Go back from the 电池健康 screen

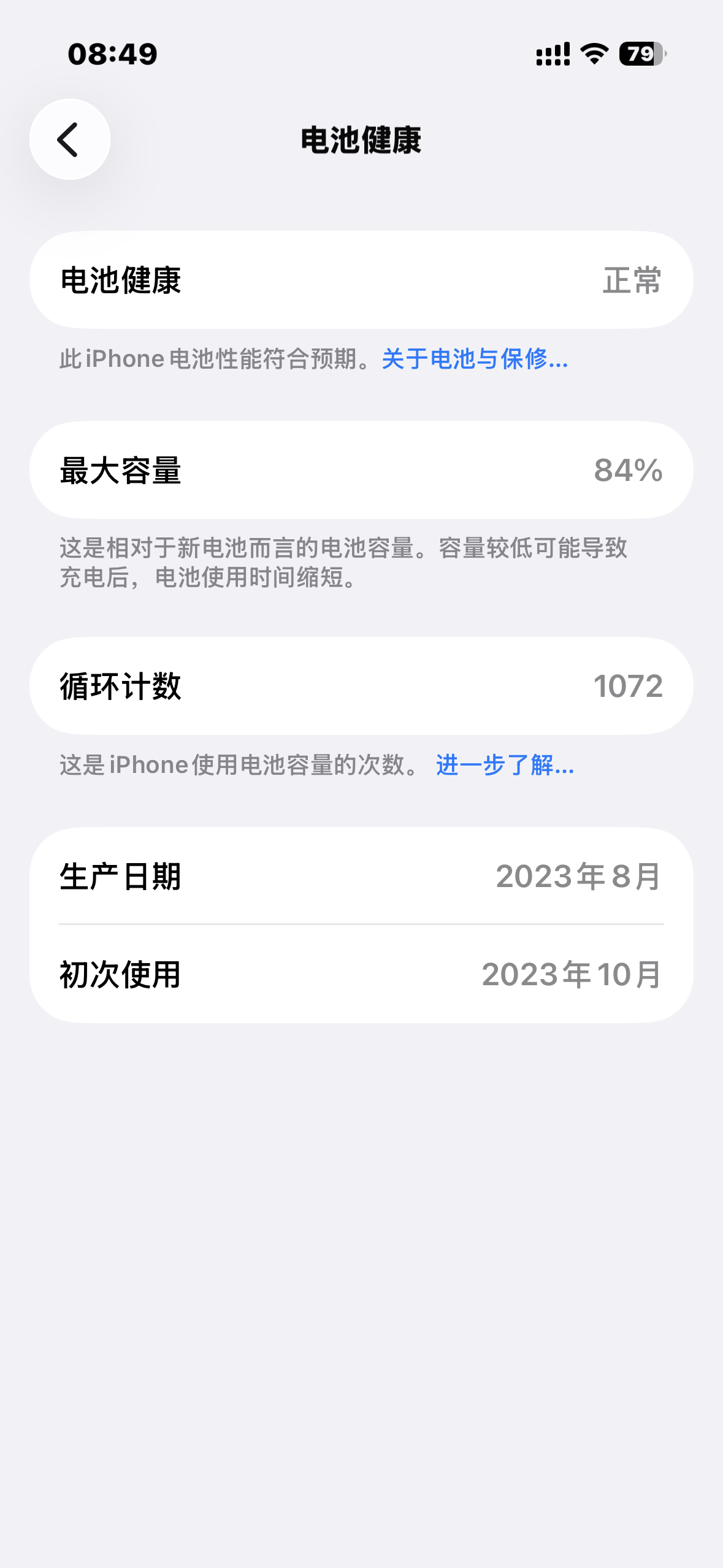coord(70,139)
